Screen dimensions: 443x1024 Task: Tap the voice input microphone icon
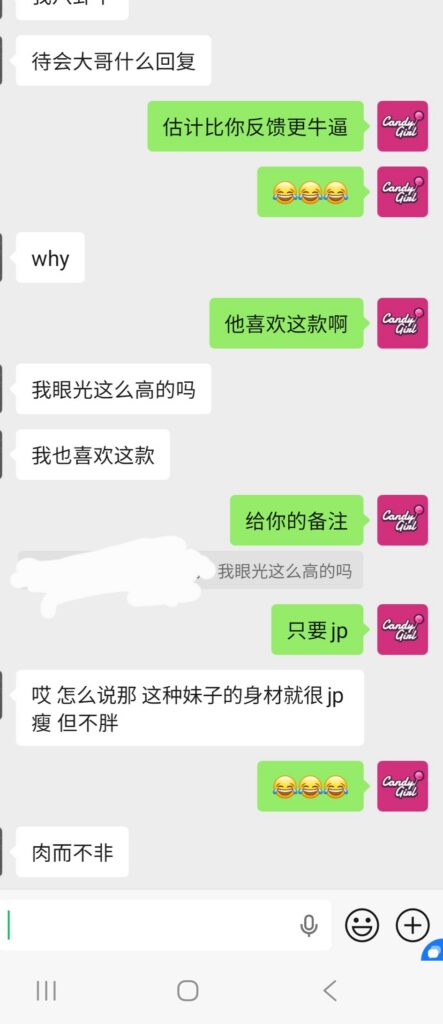click(309, 925)
